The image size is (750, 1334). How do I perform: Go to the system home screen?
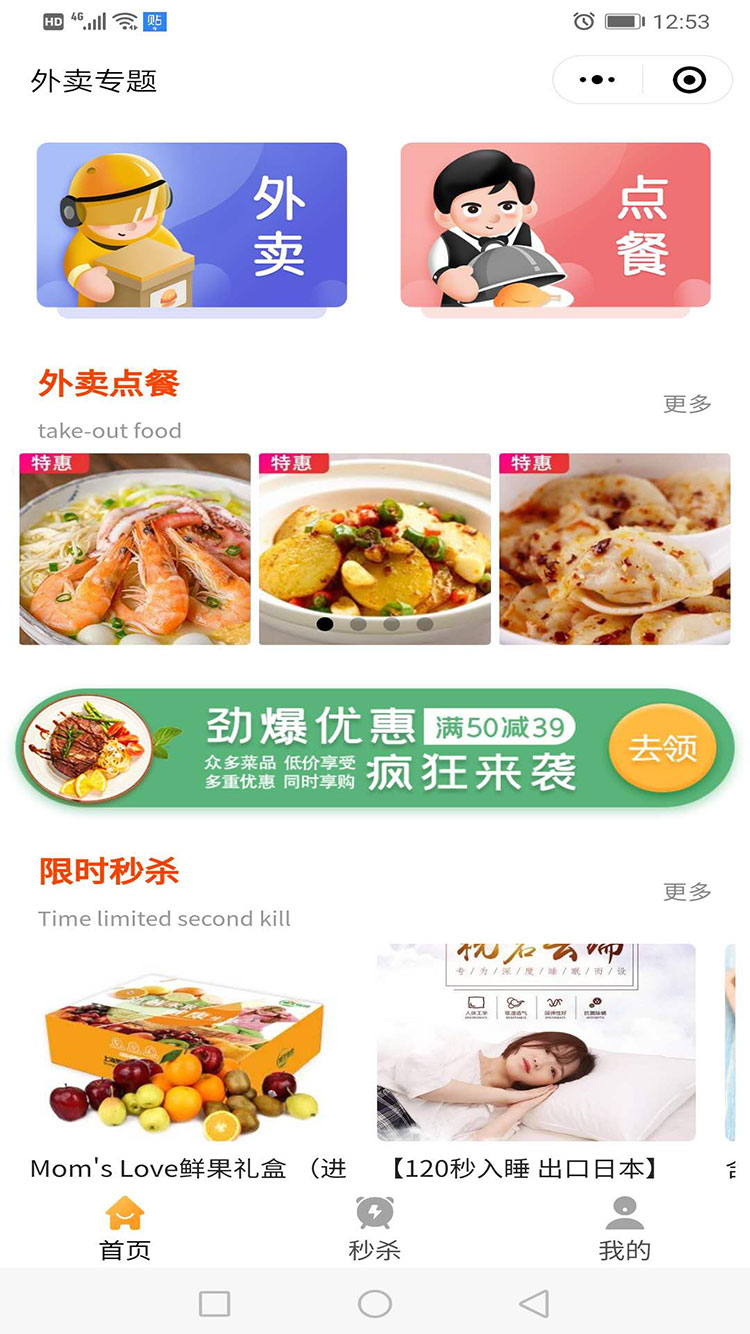[375, 1303]
